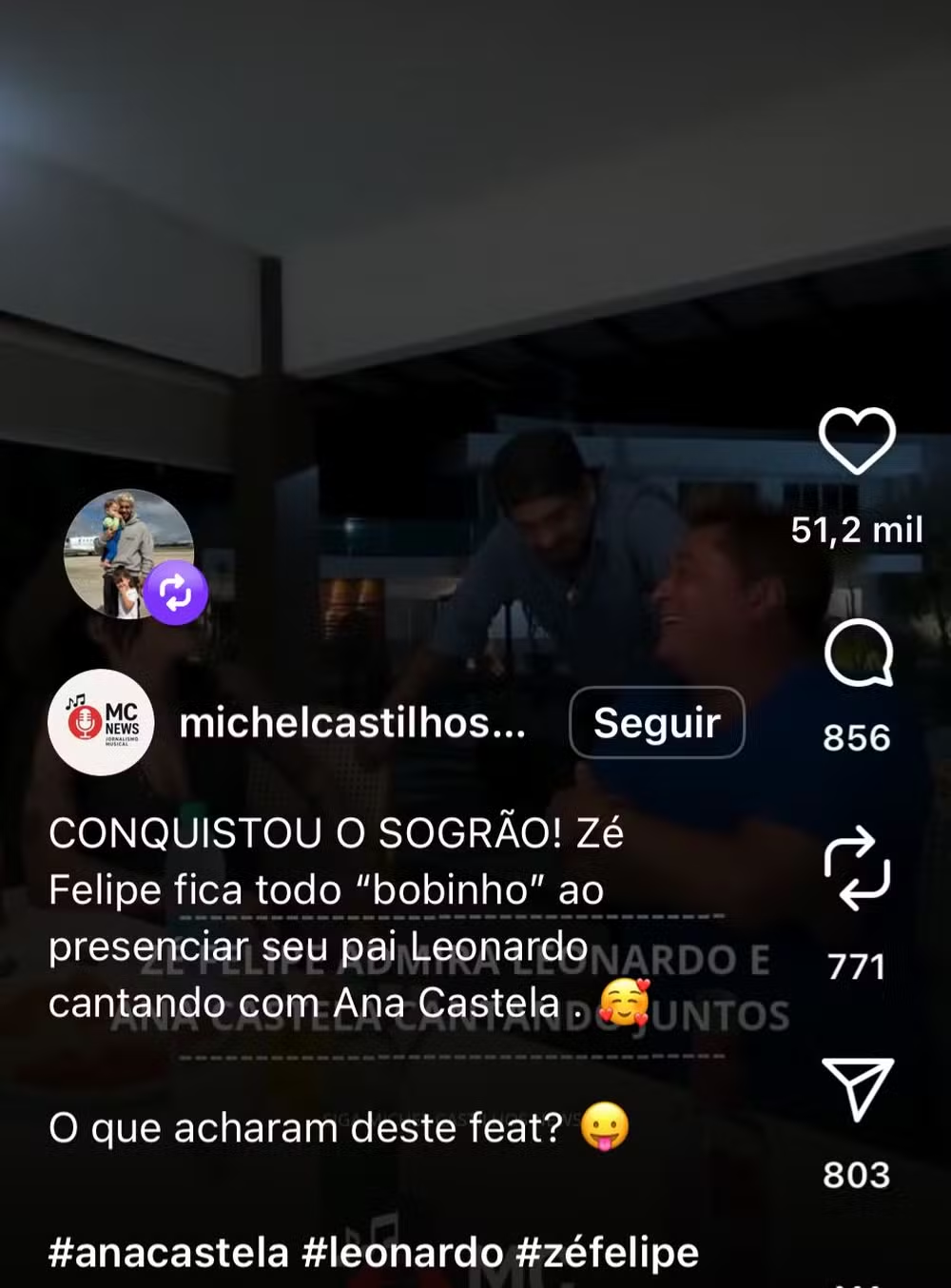This screenshot has width=951, height=1288.
Task: View the profile of the reposting user
Action: tap(128, 555)
